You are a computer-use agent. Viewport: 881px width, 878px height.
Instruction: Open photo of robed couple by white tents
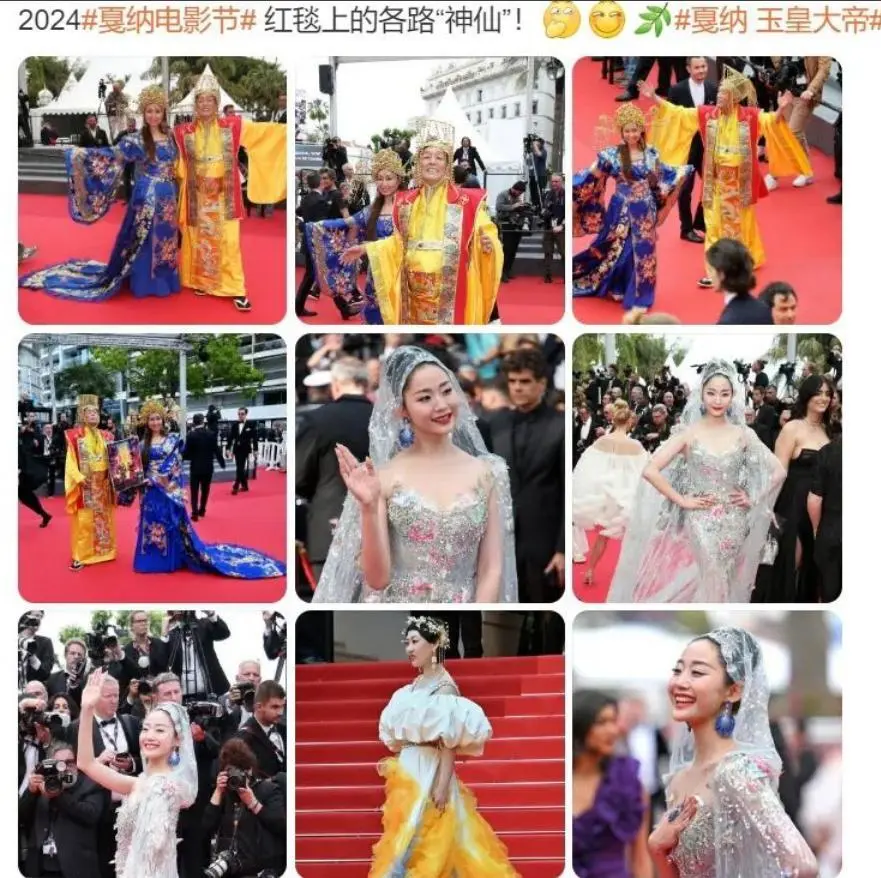pos(152,190)
